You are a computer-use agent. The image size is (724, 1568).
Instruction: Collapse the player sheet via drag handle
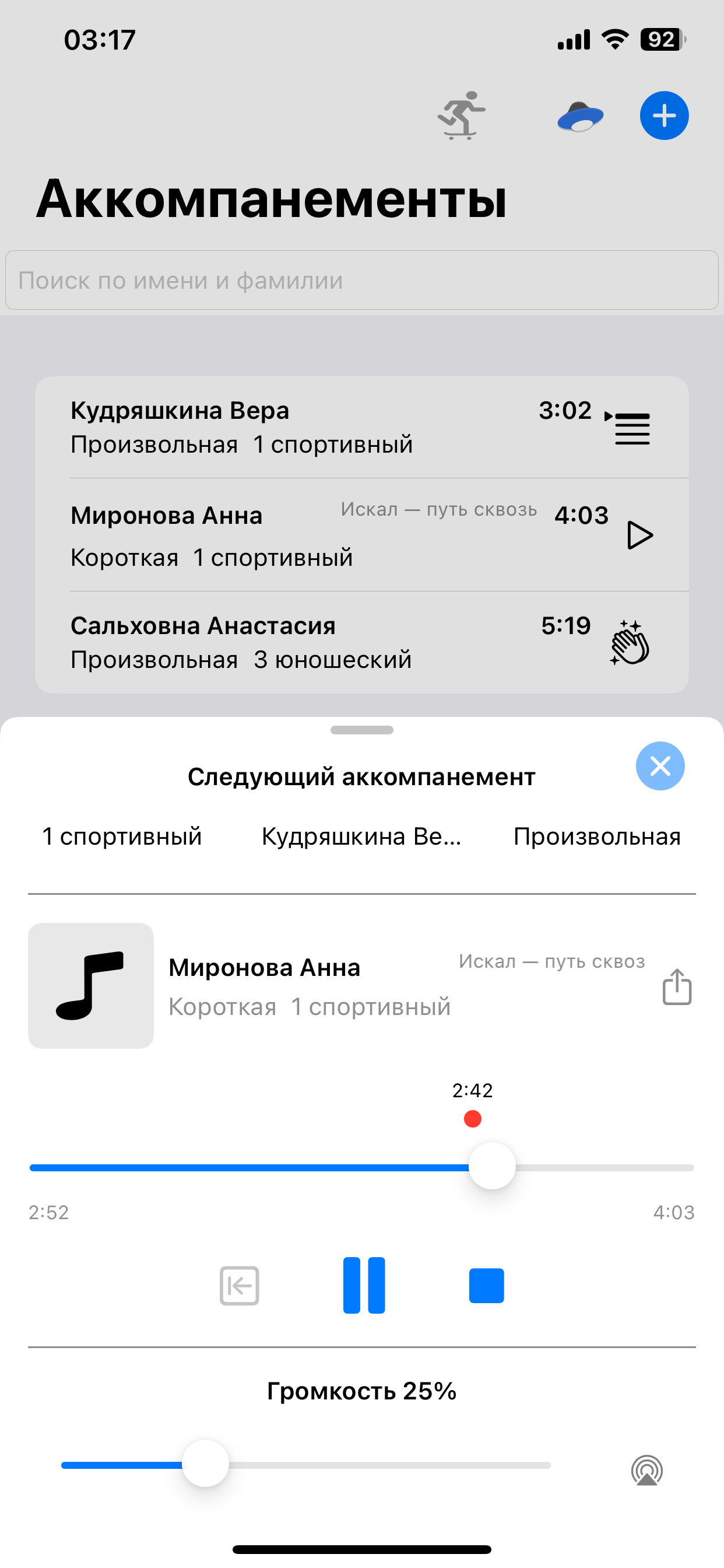[x=361, y=730]
